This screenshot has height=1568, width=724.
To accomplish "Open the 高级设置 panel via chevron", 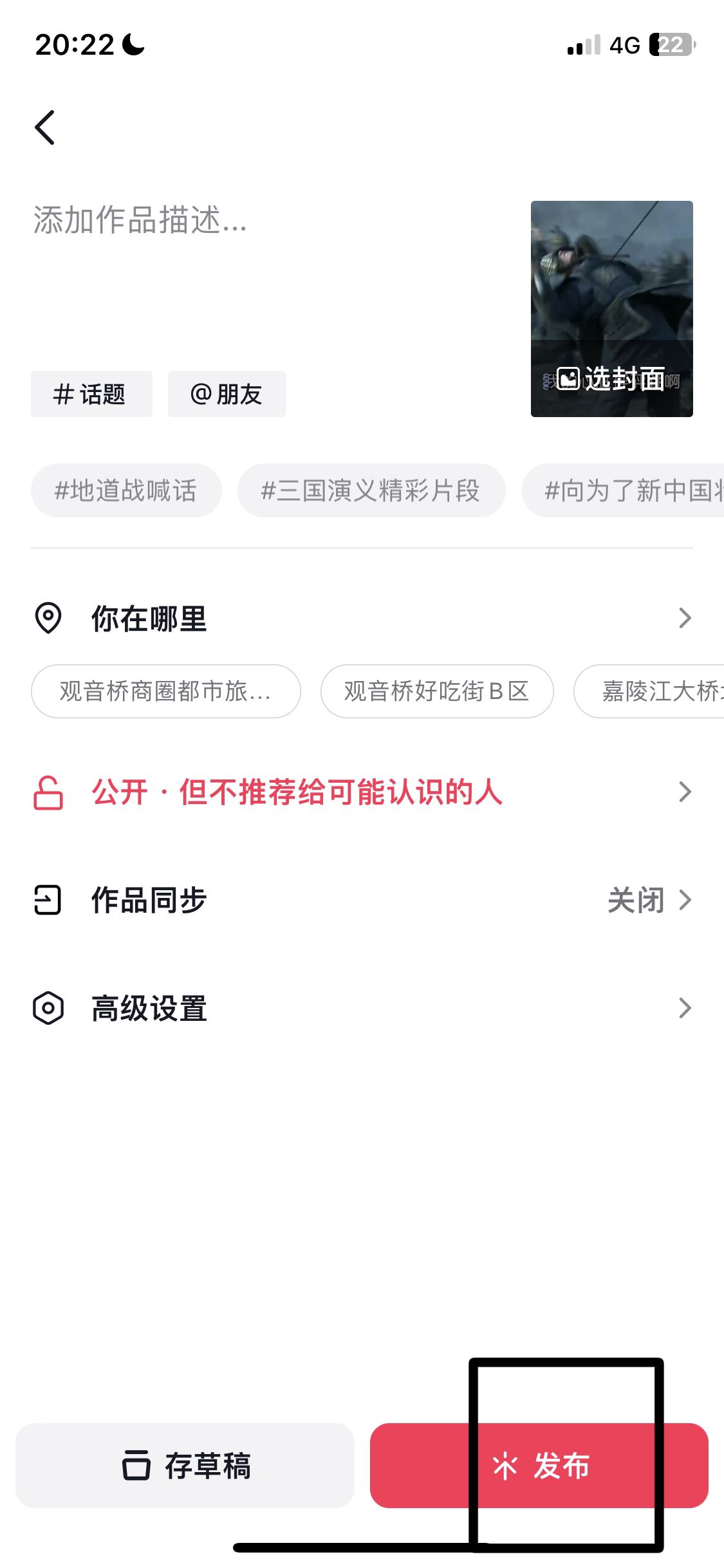I will pos(684,1009).
